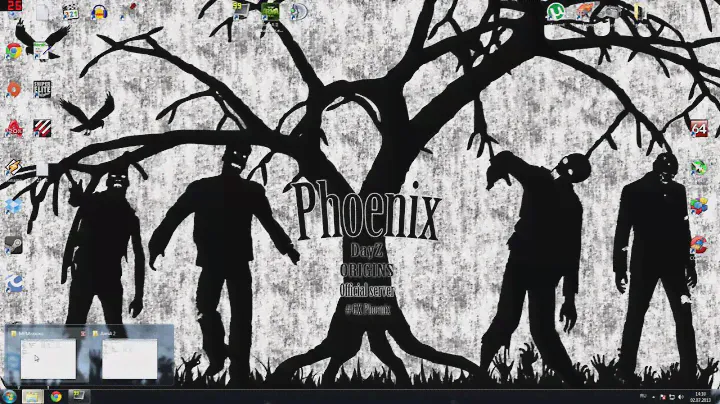This screenshot has width=720, height=404.
Task: Click the File Explorer taskbar button
Action: pos(33,396)
